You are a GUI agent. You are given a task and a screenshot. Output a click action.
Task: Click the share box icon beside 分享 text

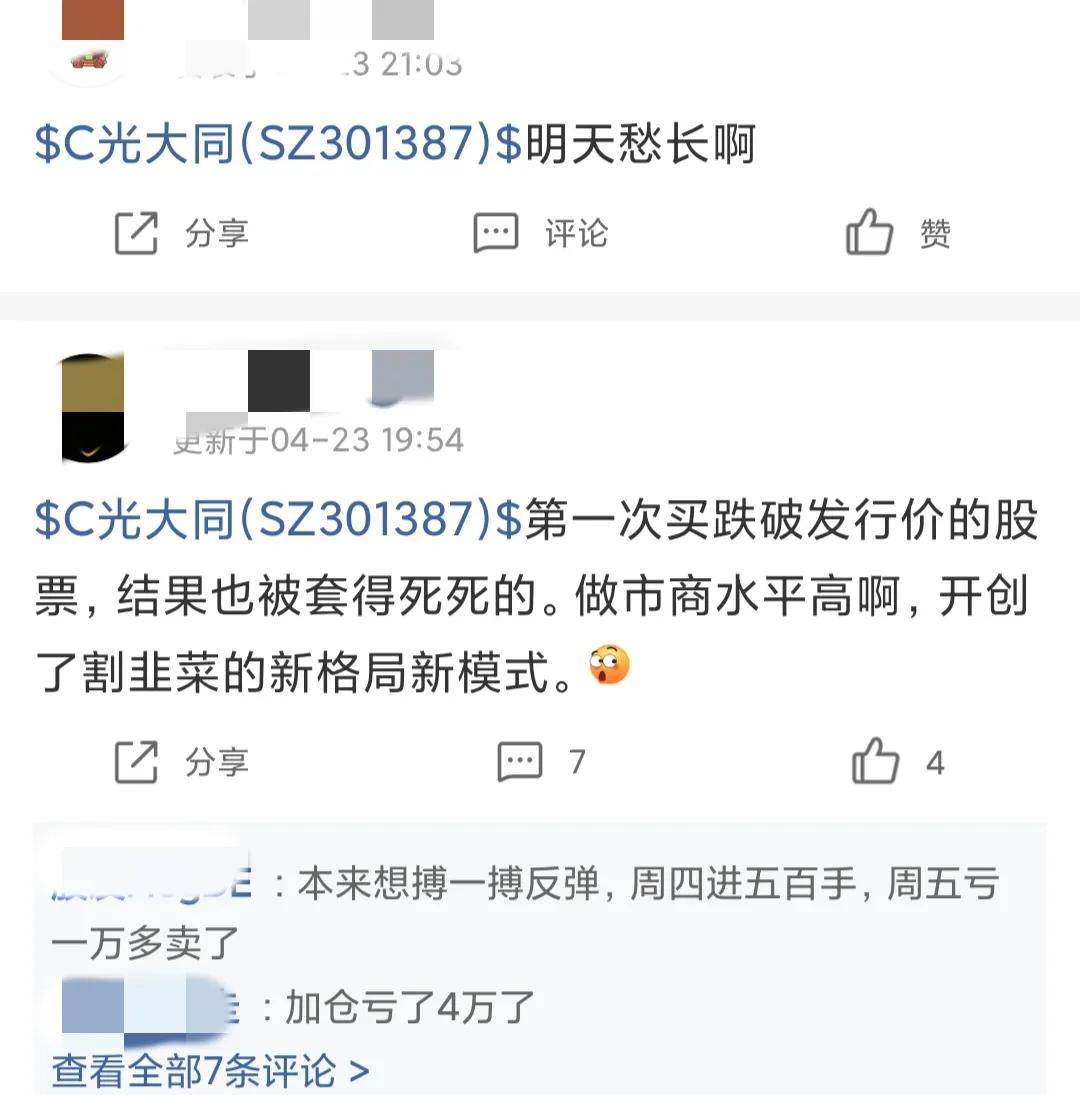pos(137,232)
